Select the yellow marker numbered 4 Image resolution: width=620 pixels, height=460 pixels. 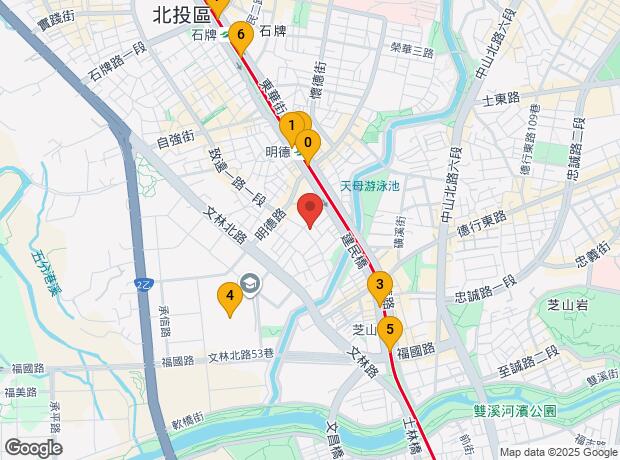coord(230,297)
